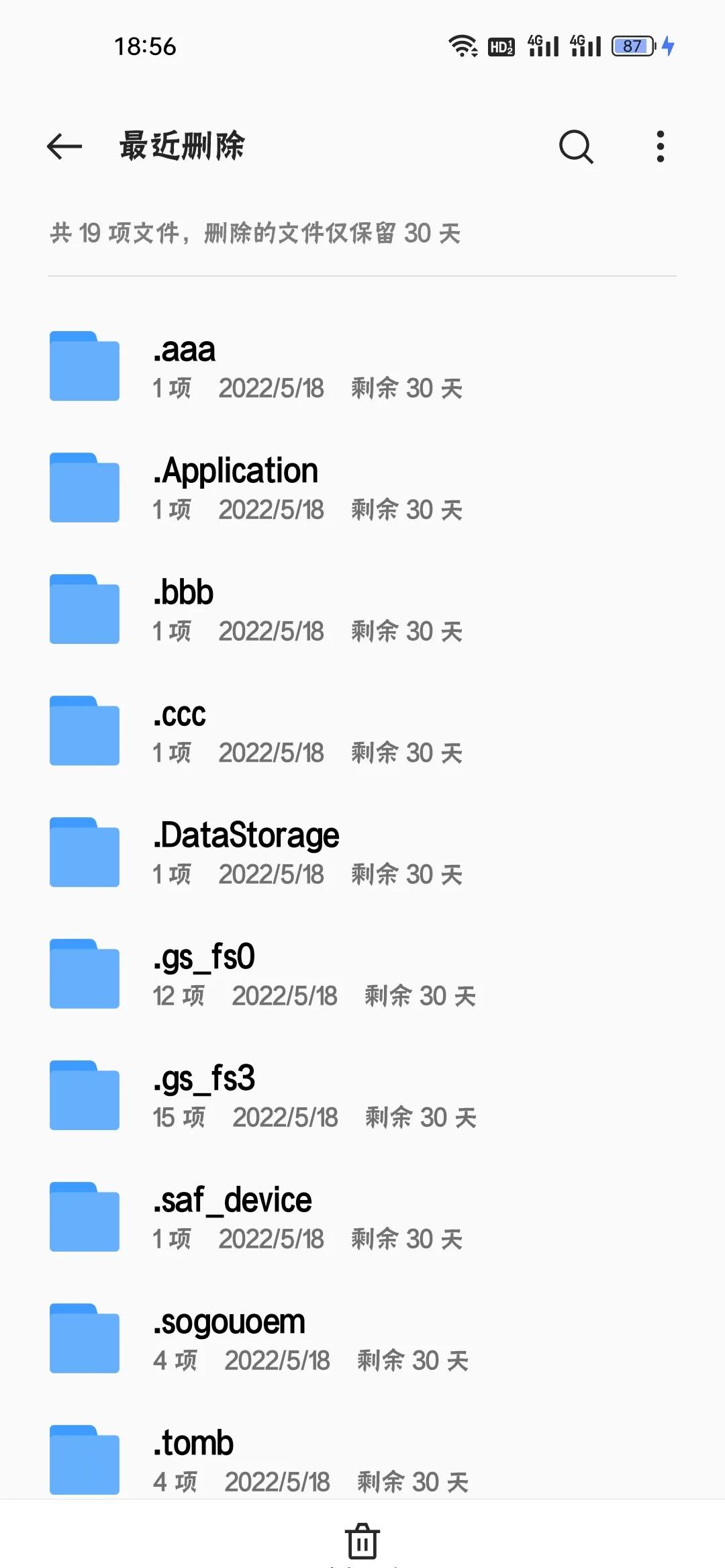Open search for deleted files
The width and height of the screenshot is (725, 1568).
[576, 146]
